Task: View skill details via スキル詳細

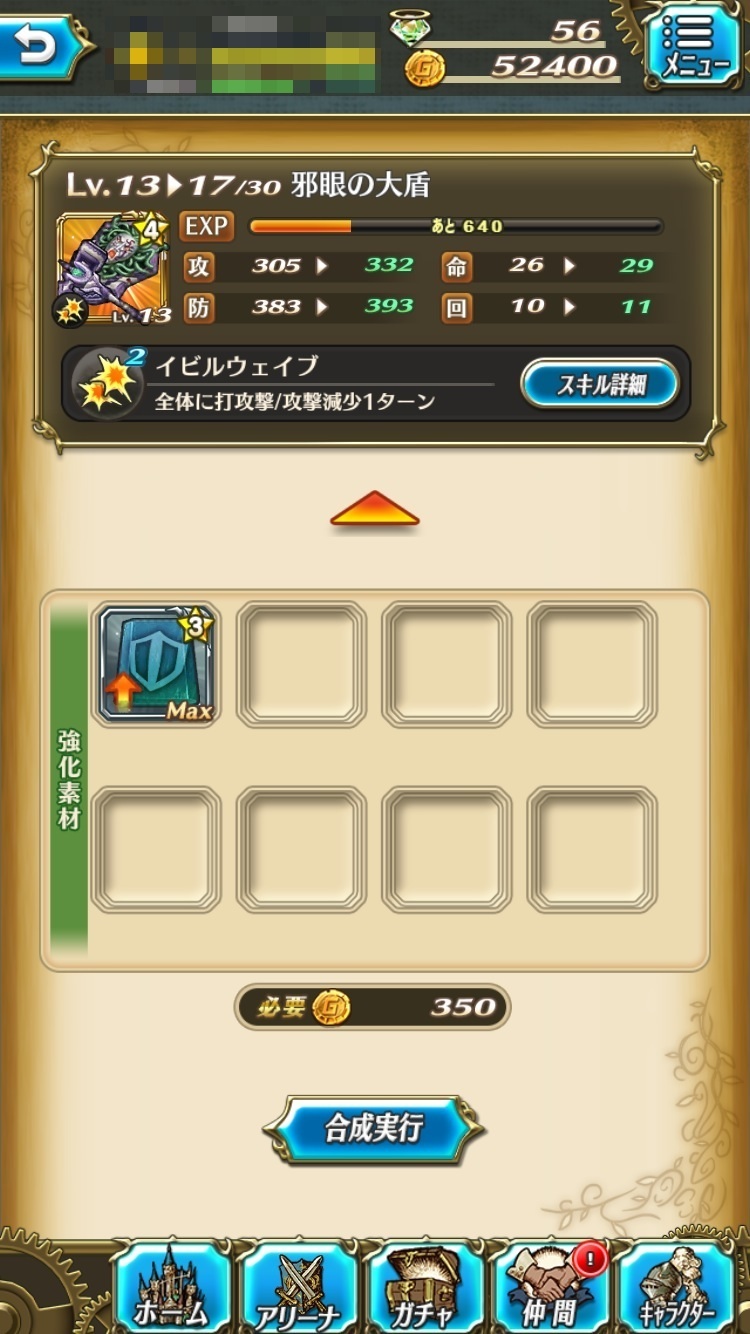Action: pos(600,384)
